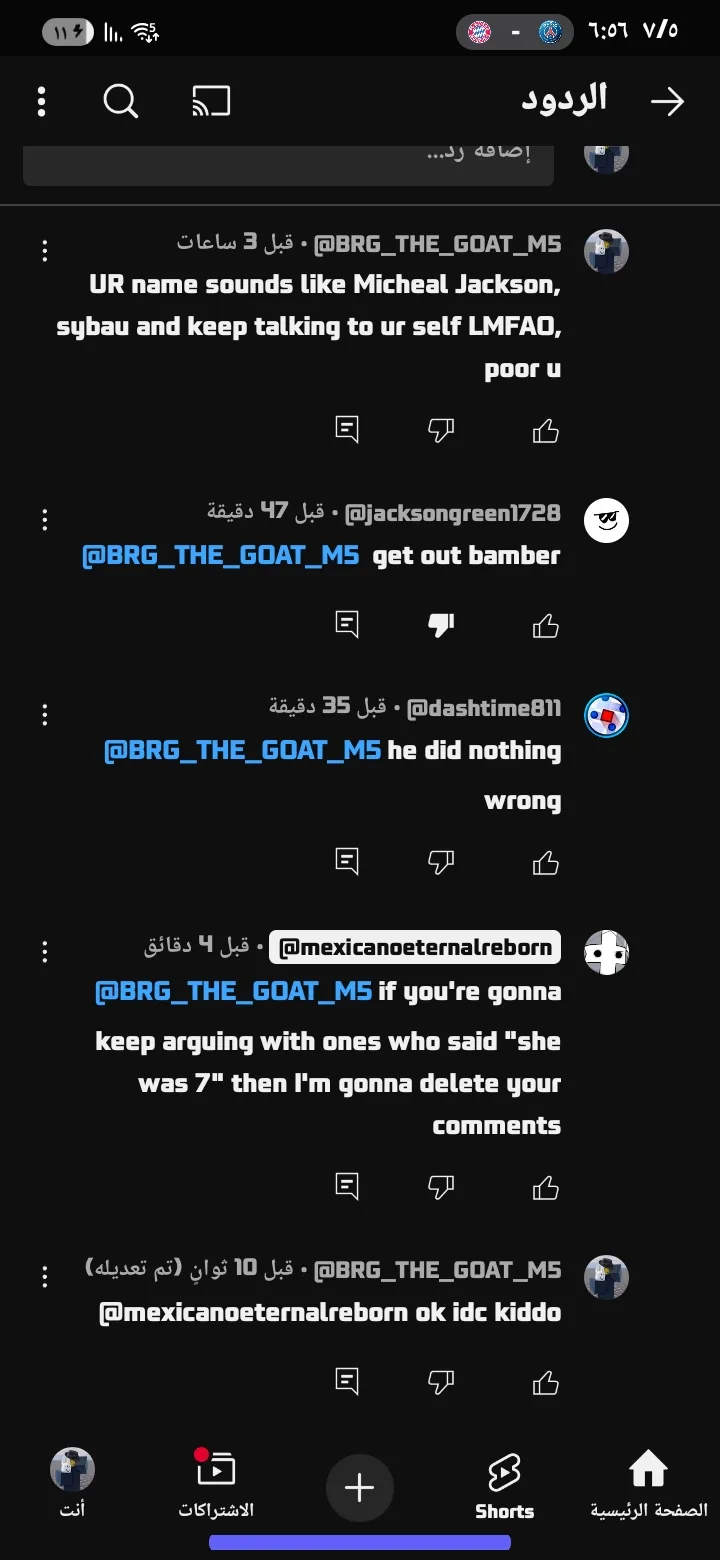Open options for mexicanoeternalreborn's comment
Screen dimensions: 720x1560
coord(44,951)
